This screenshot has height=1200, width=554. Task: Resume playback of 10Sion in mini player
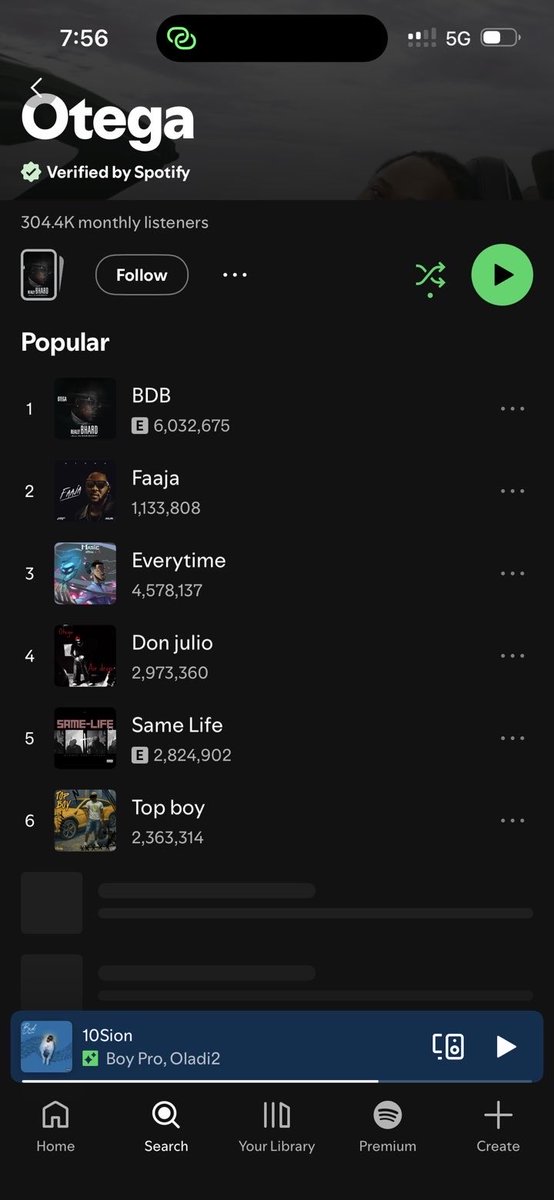pyautogui.click(x=506, y=1046)
